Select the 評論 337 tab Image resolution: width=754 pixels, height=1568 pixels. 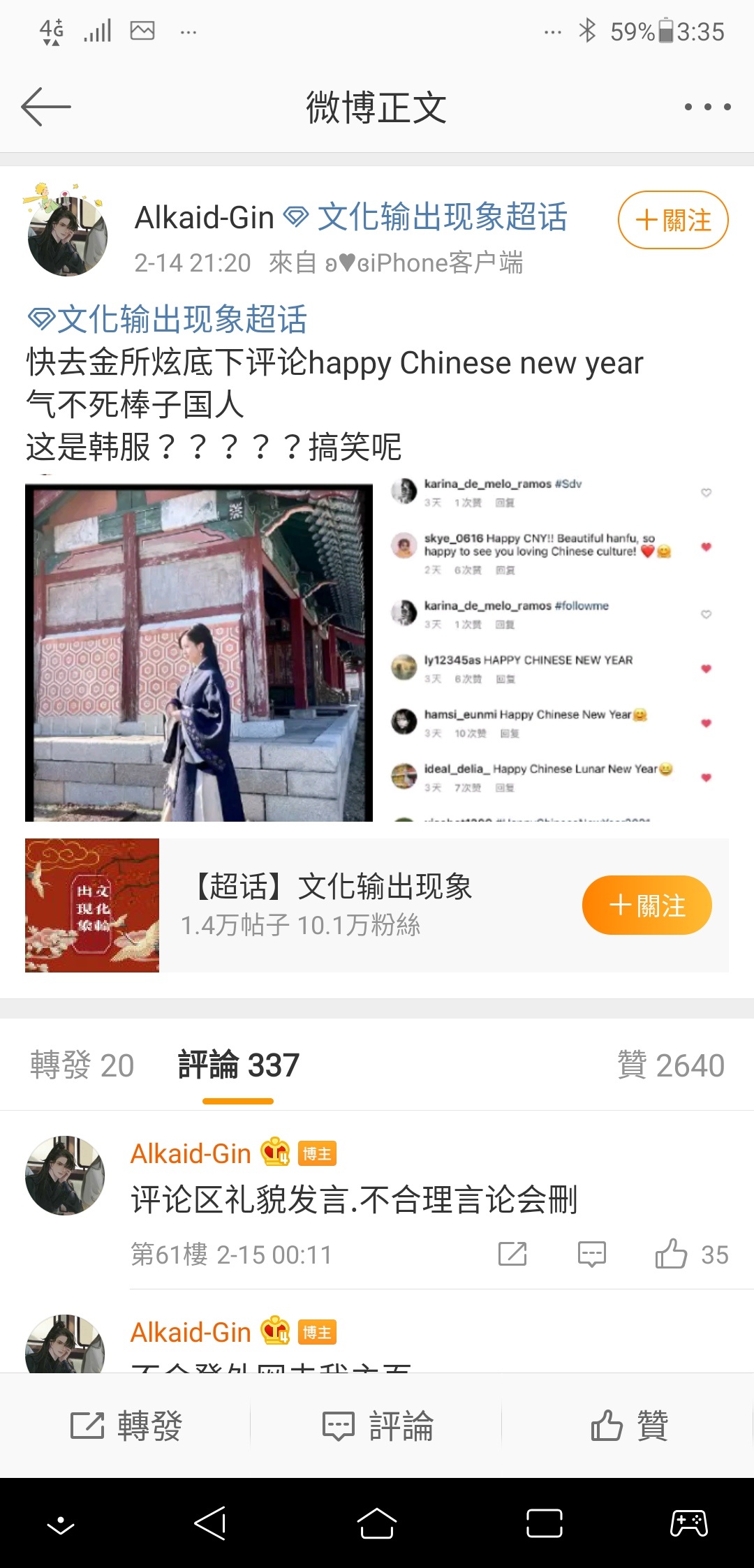tap(238, 1065)
